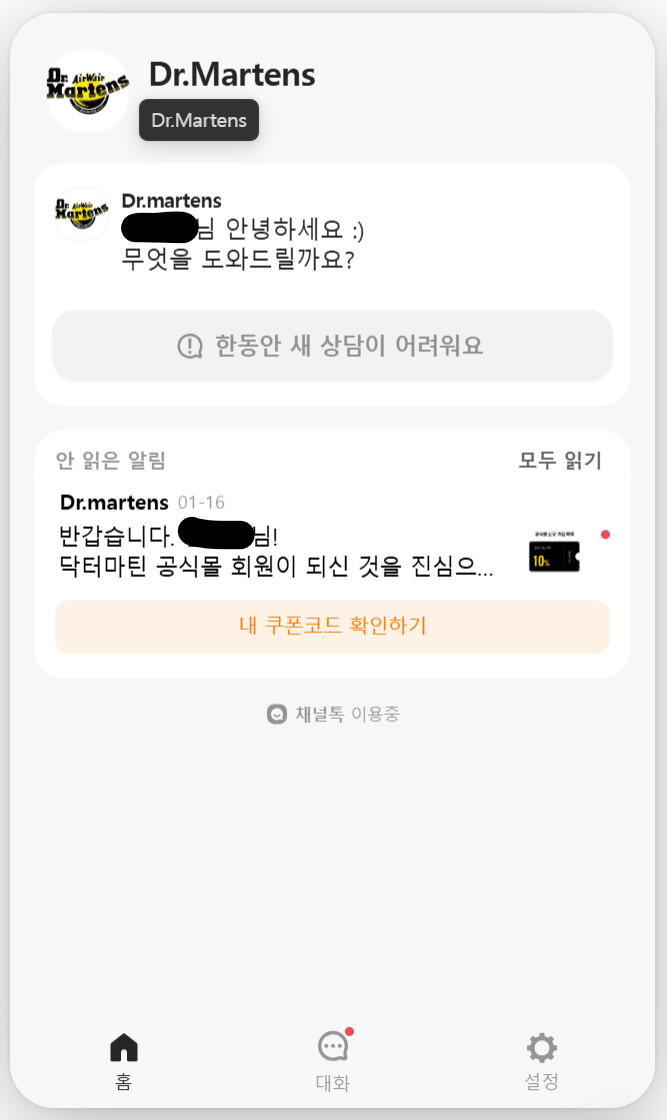Open the 채널톡 이용중 link
This screenshot has height=1120, width=667.
click(333, 714)
